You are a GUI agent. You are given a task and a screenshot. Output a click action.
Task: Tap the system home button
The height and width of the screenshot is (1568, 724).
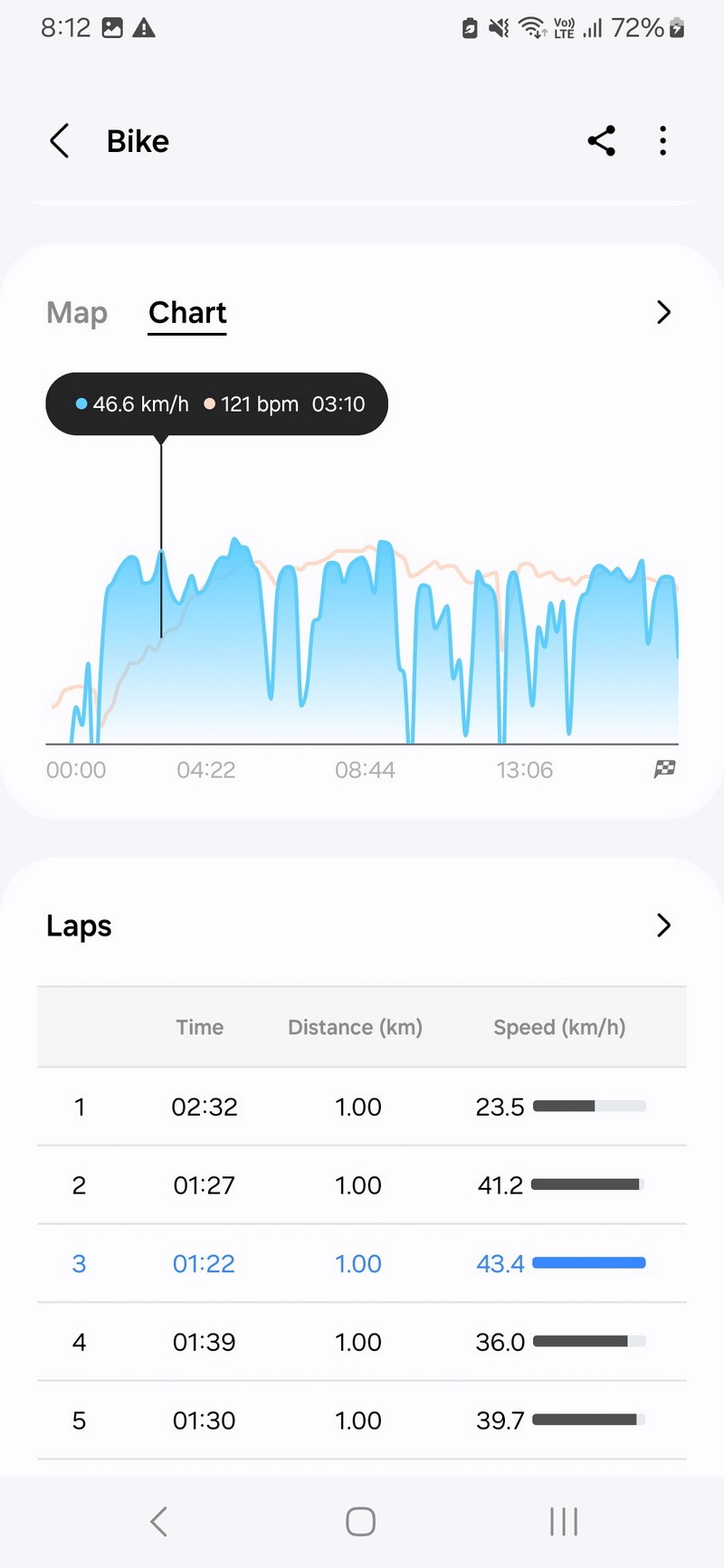tap(360, 1522)
